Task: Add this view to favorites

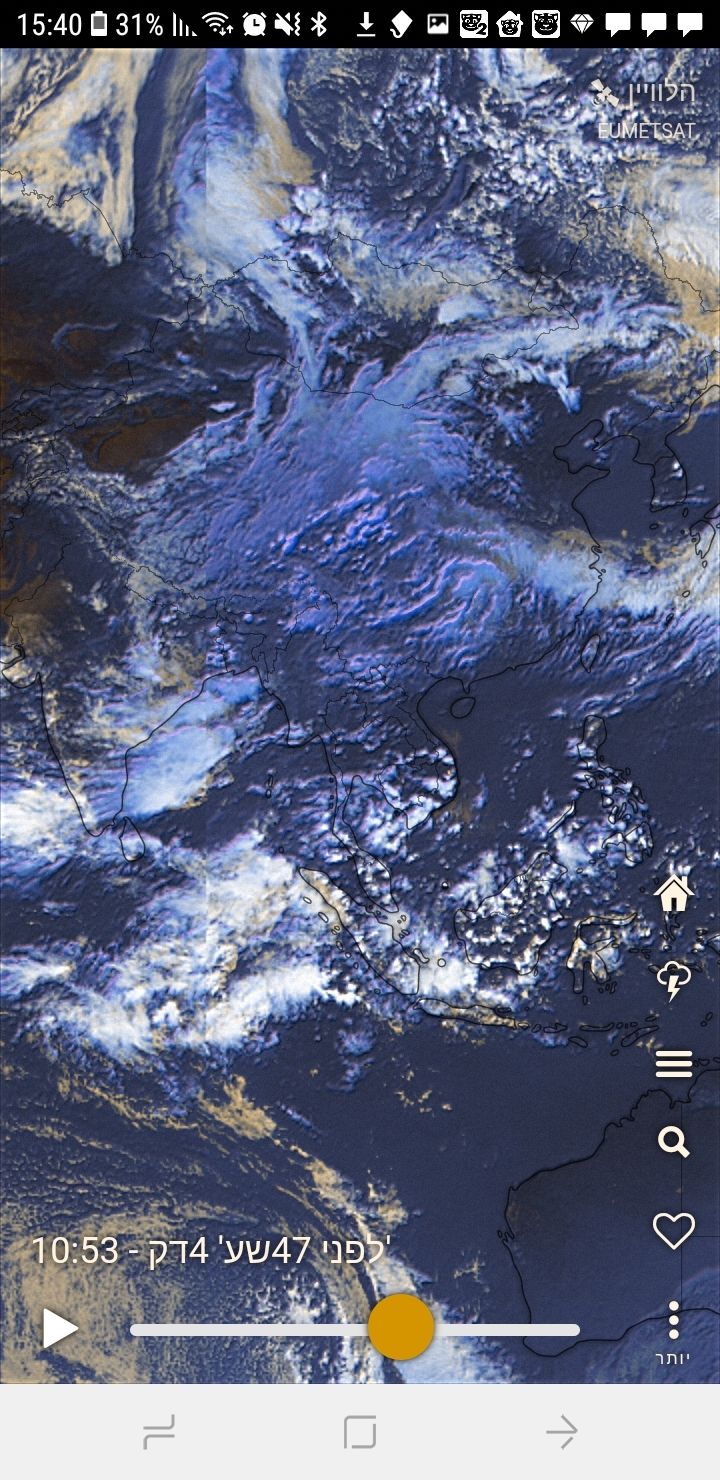Action: pyautogui.click(x=673, y=1231)
